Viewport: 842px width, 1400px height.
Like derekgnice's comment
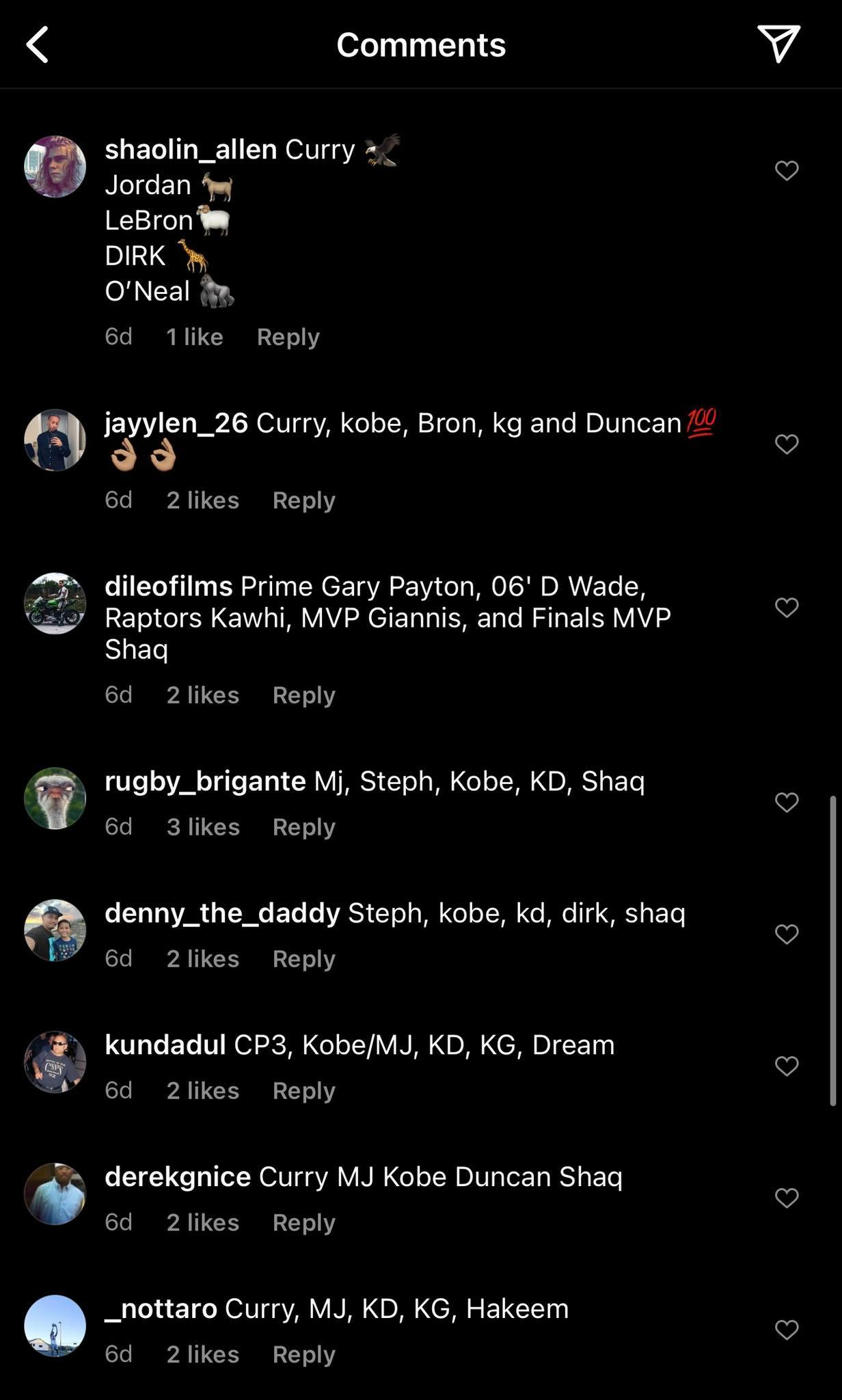point(787,1198)
